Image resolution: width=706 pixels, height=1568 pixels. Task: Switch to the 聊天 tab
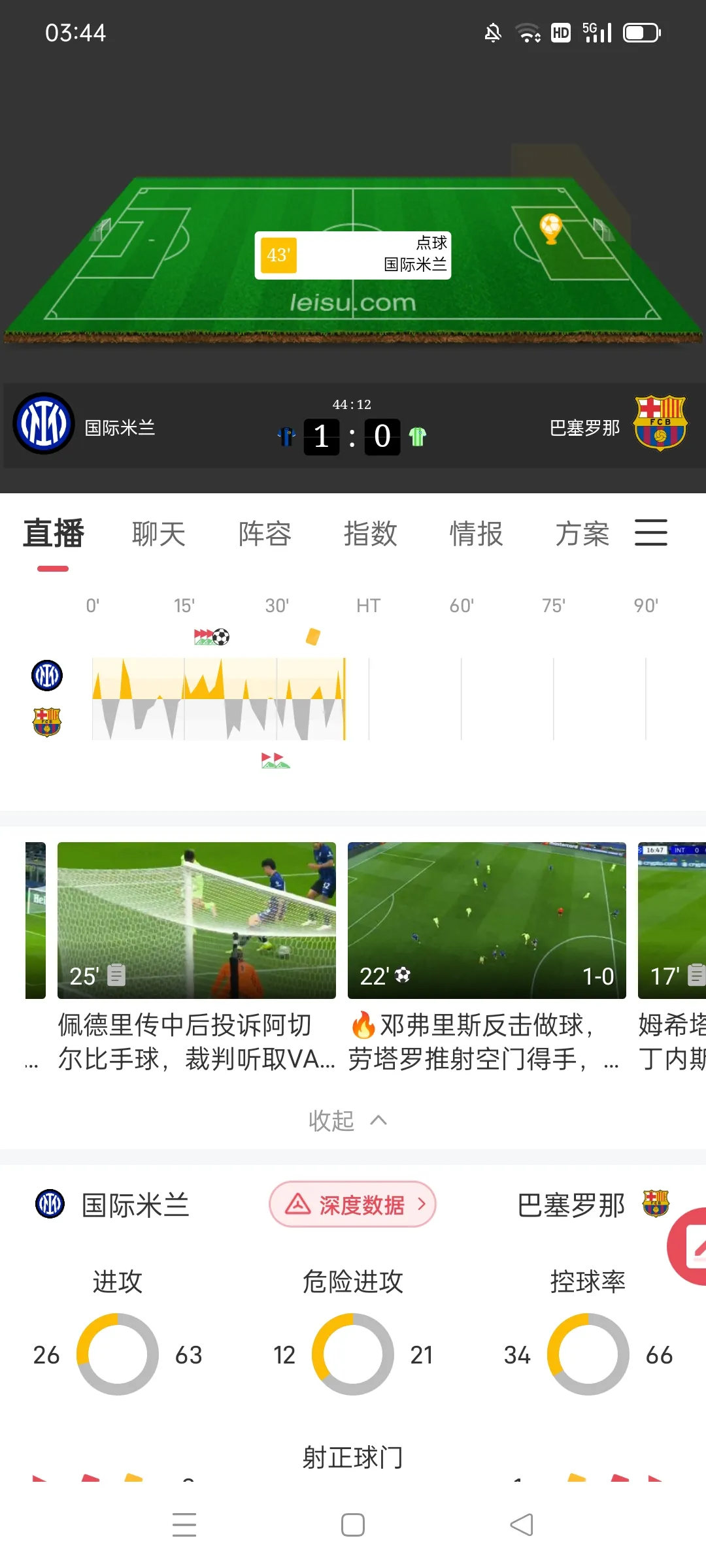[159, 533]
